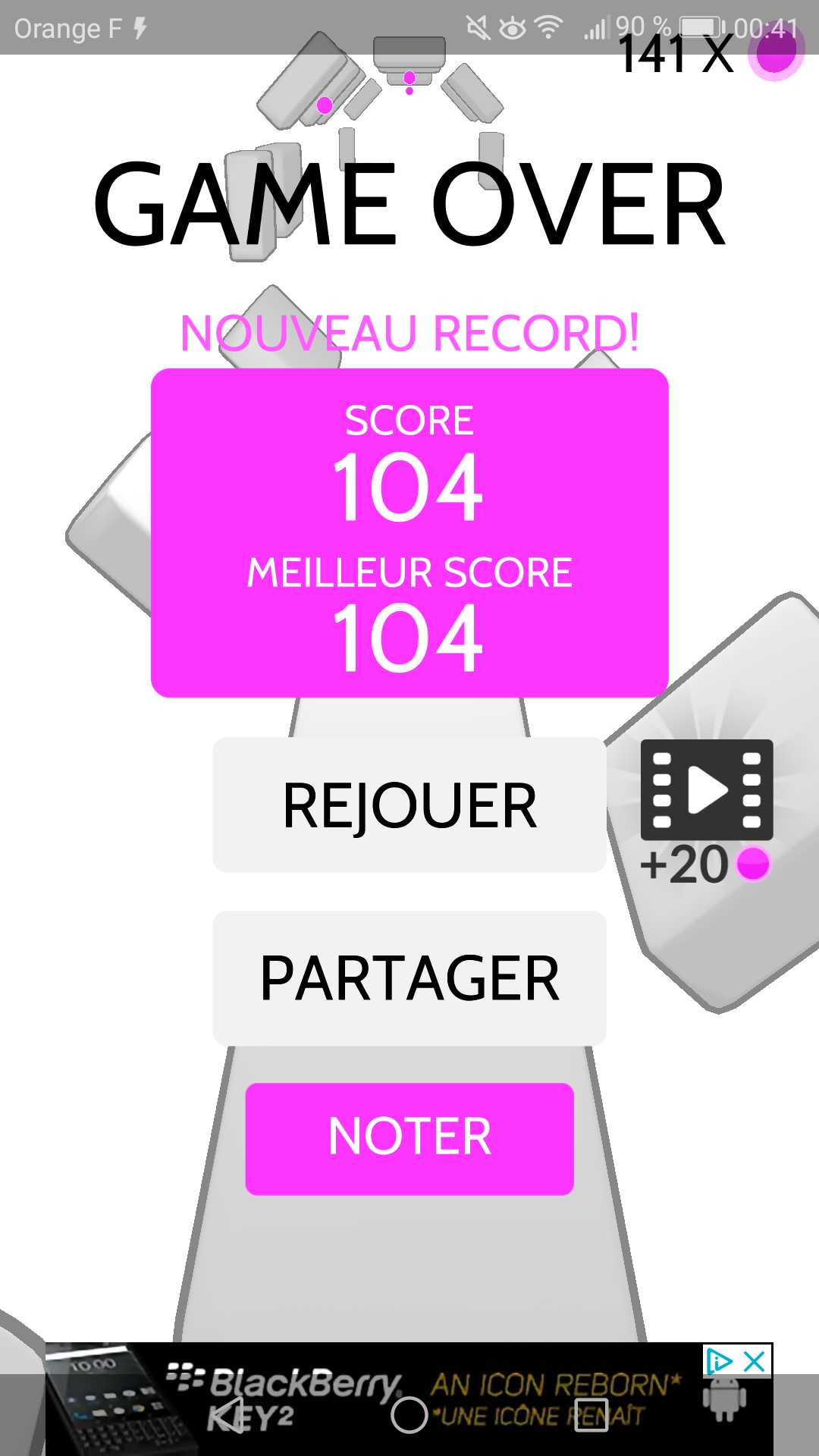Tap REJOUER to play again
Screen dimensions: 819x1456
tap(409, 805)
